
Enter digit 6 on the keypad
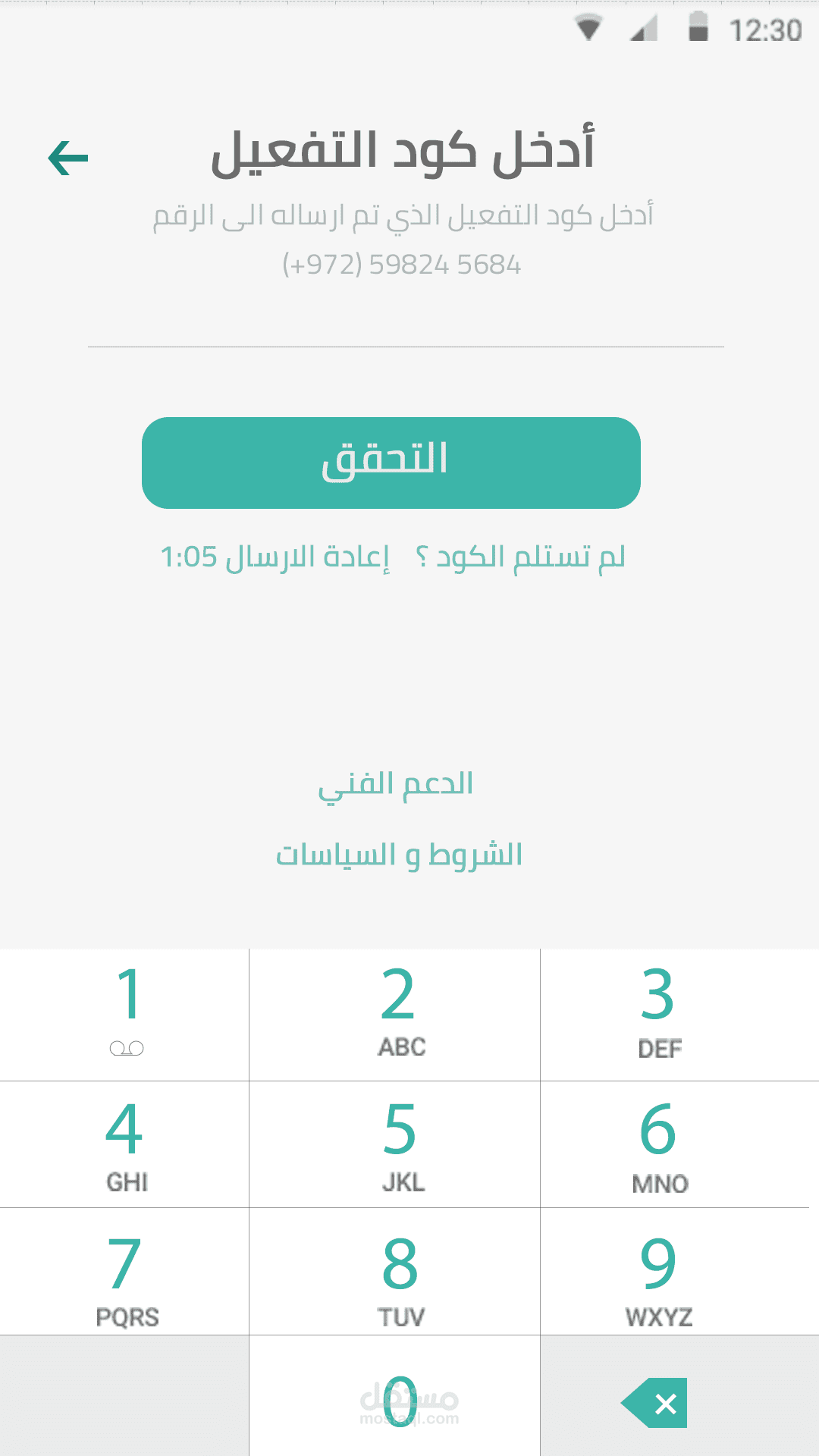point(679,1144)
